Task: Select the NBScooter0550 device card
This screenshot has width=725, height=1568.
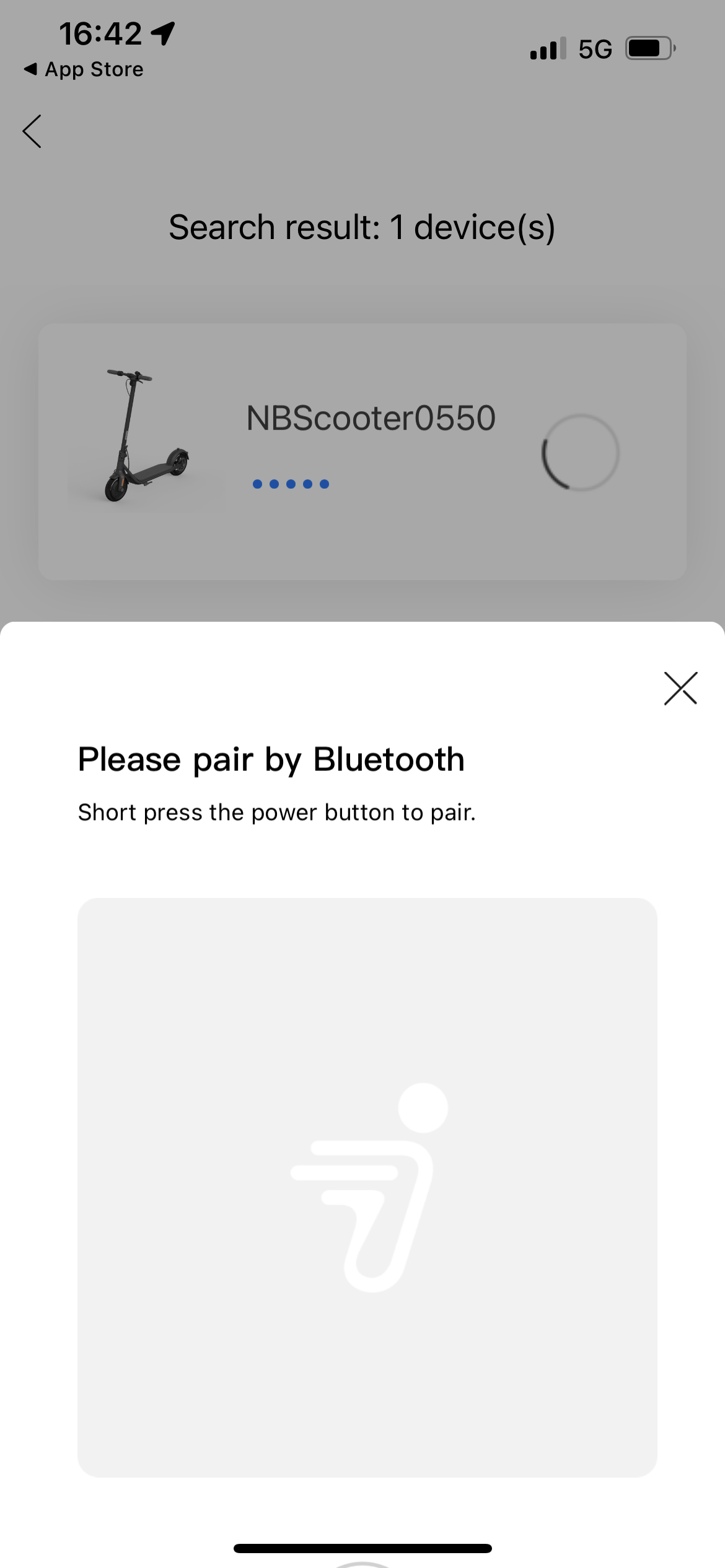Action: tap(362, 451)
